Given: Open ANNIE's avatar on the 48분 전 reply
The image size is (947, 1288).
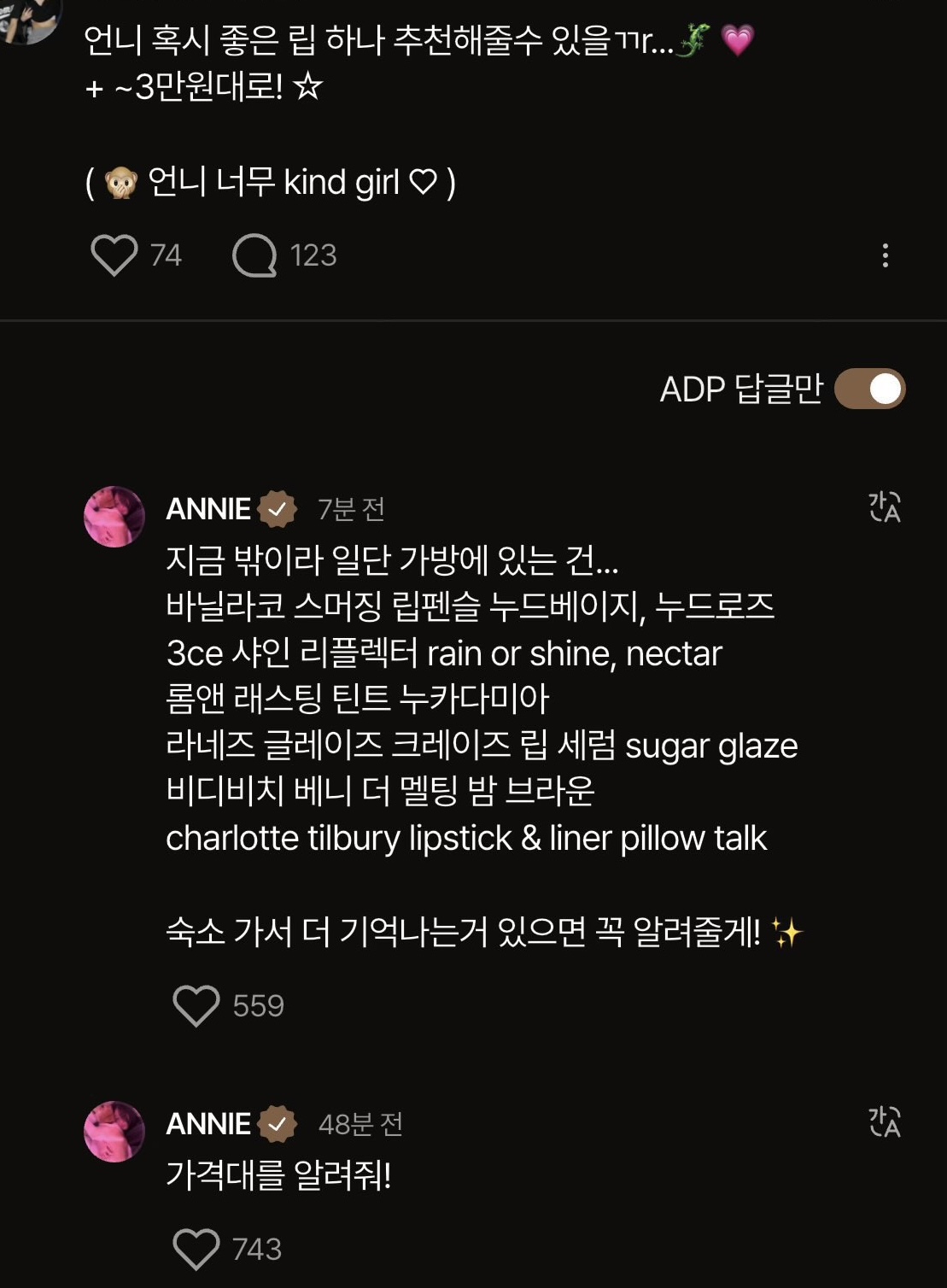Looking at the screenshot, I should tap(114, 1132).
